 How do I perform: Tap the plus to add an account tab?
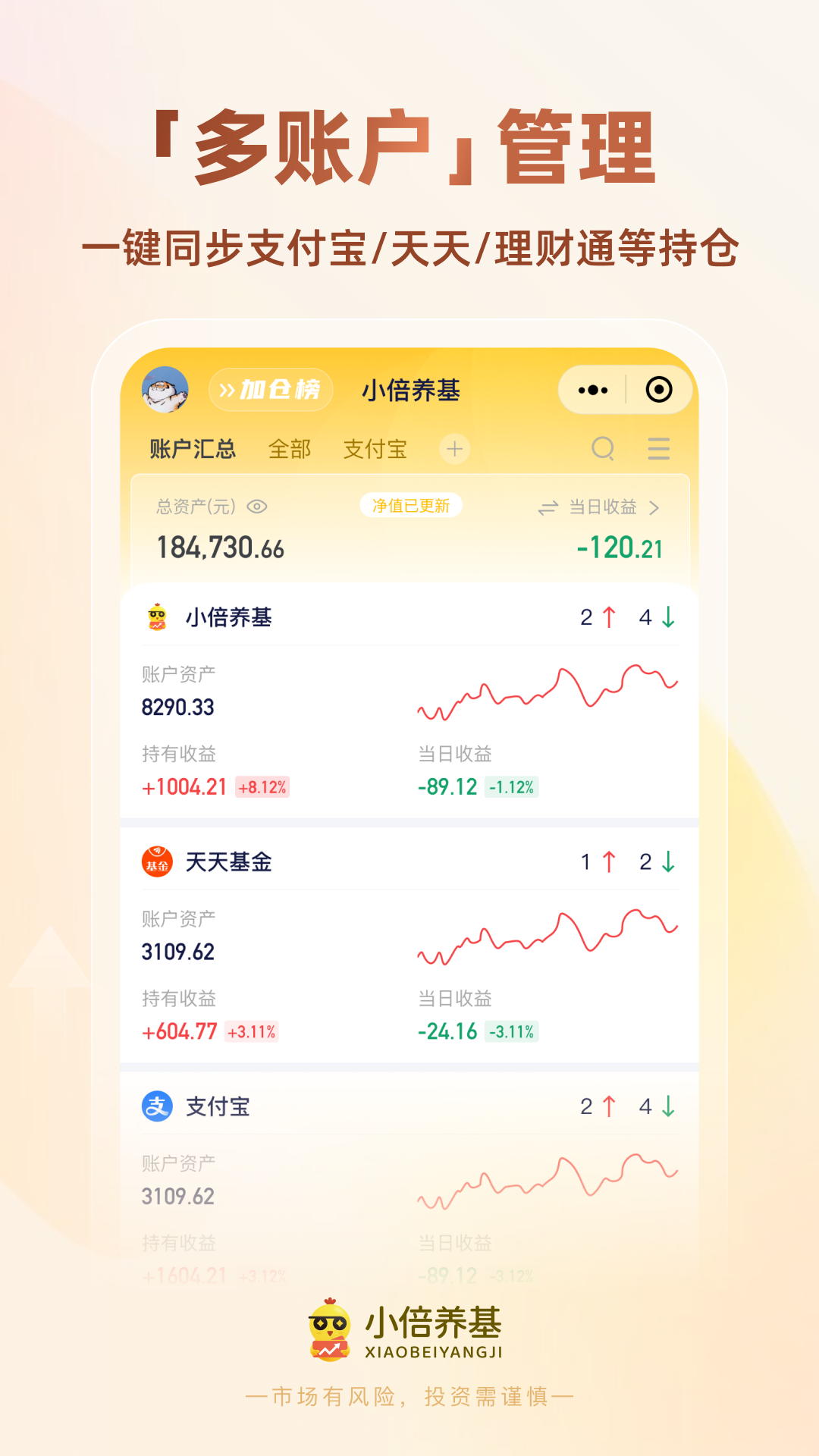454,449
